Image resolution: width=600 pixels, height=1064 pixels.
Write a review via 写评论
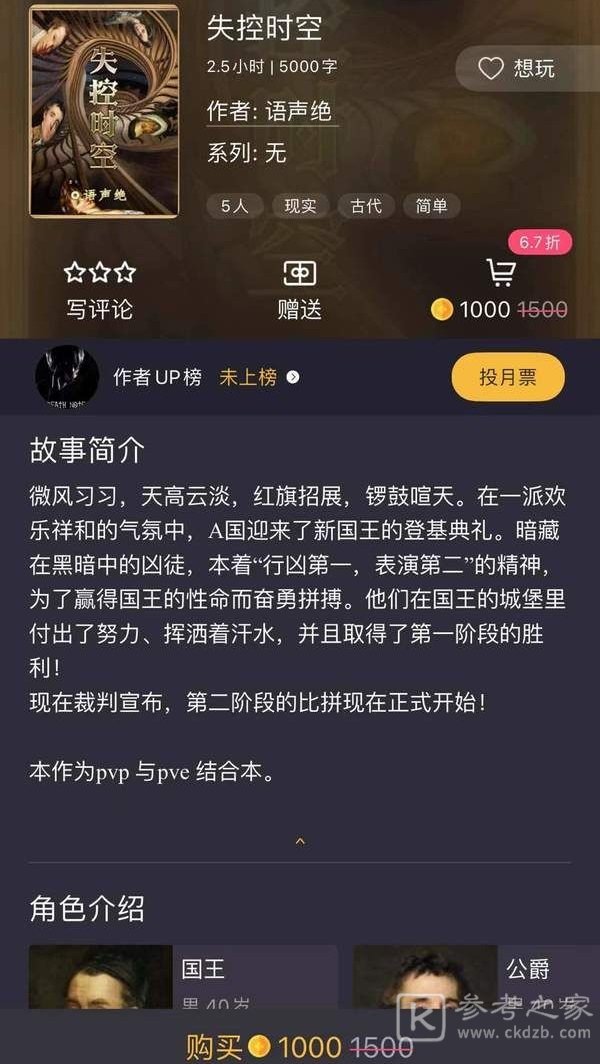pos(99,290)
